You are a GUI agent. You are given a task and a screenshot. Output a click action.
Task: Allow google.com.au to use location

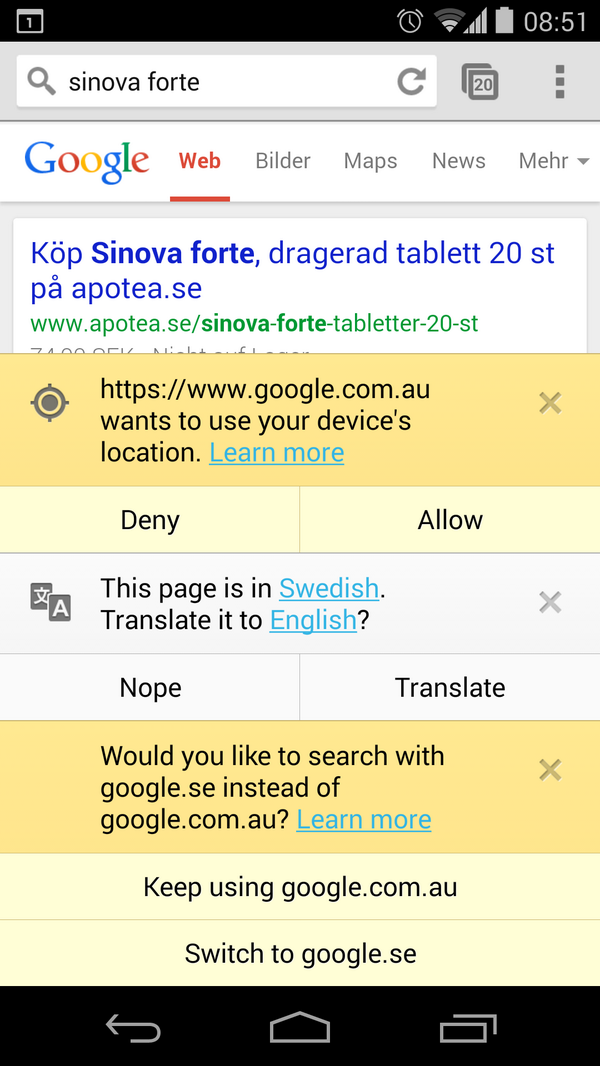coord(450,520)
